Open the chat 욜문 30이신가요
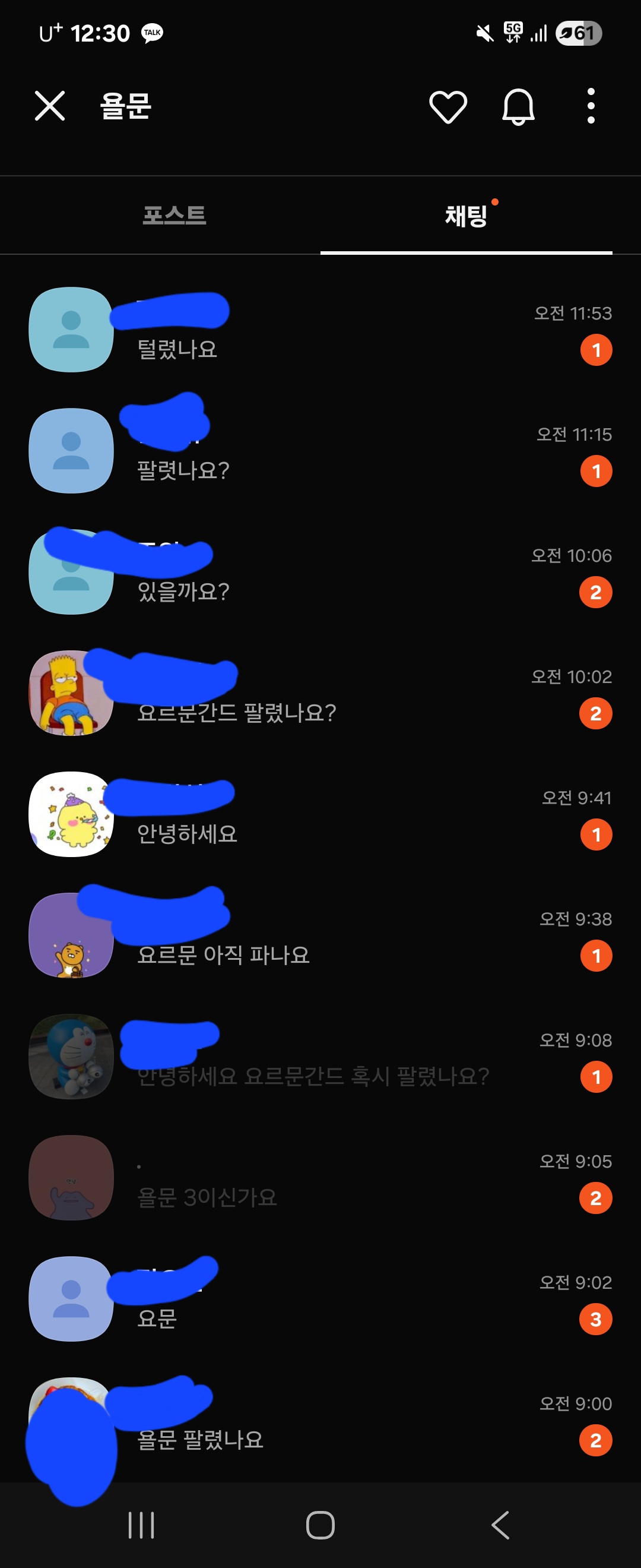This screenshot has width=641, height=1568. pyautogui.click(x=320, y=1178)
